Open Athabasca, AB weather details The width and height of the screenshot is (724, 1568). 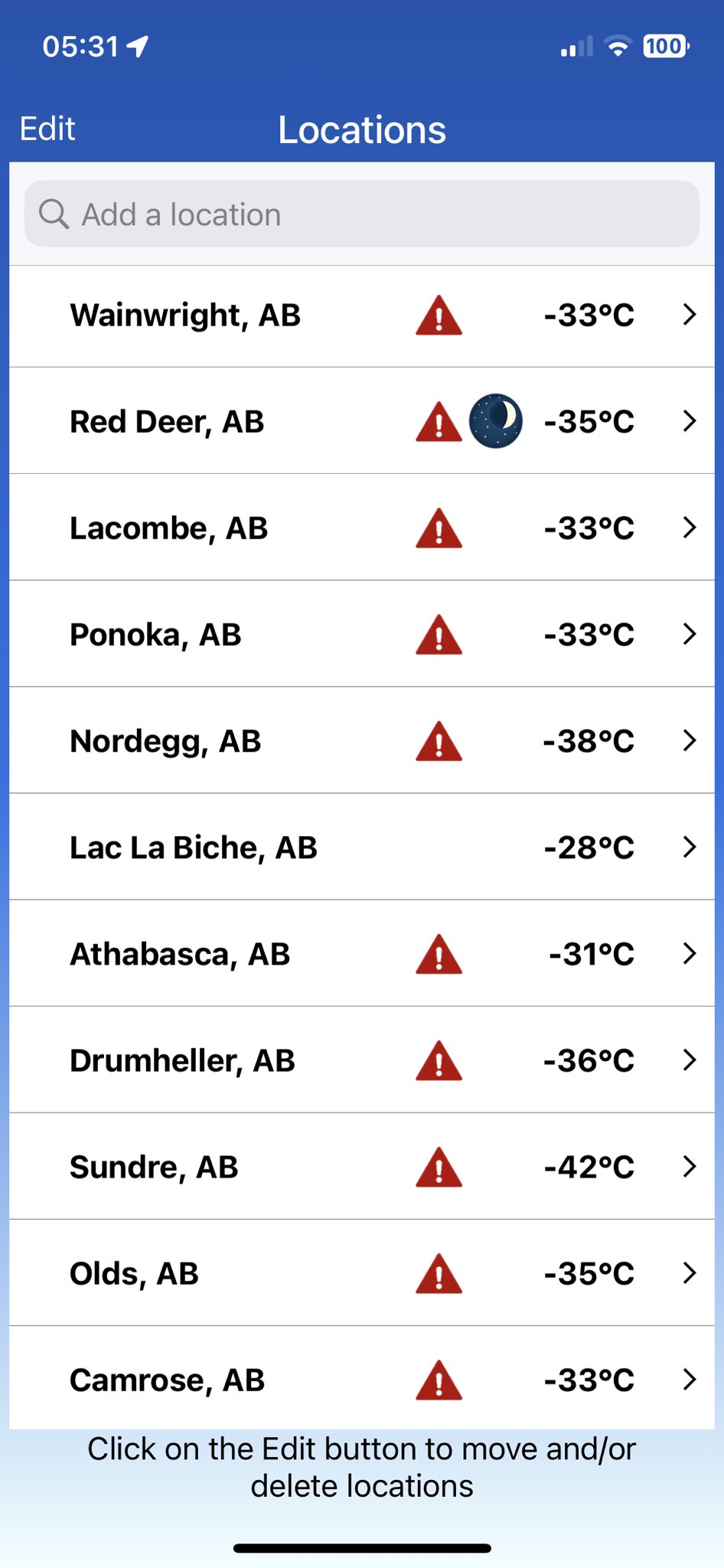click(x=362, y=953)
